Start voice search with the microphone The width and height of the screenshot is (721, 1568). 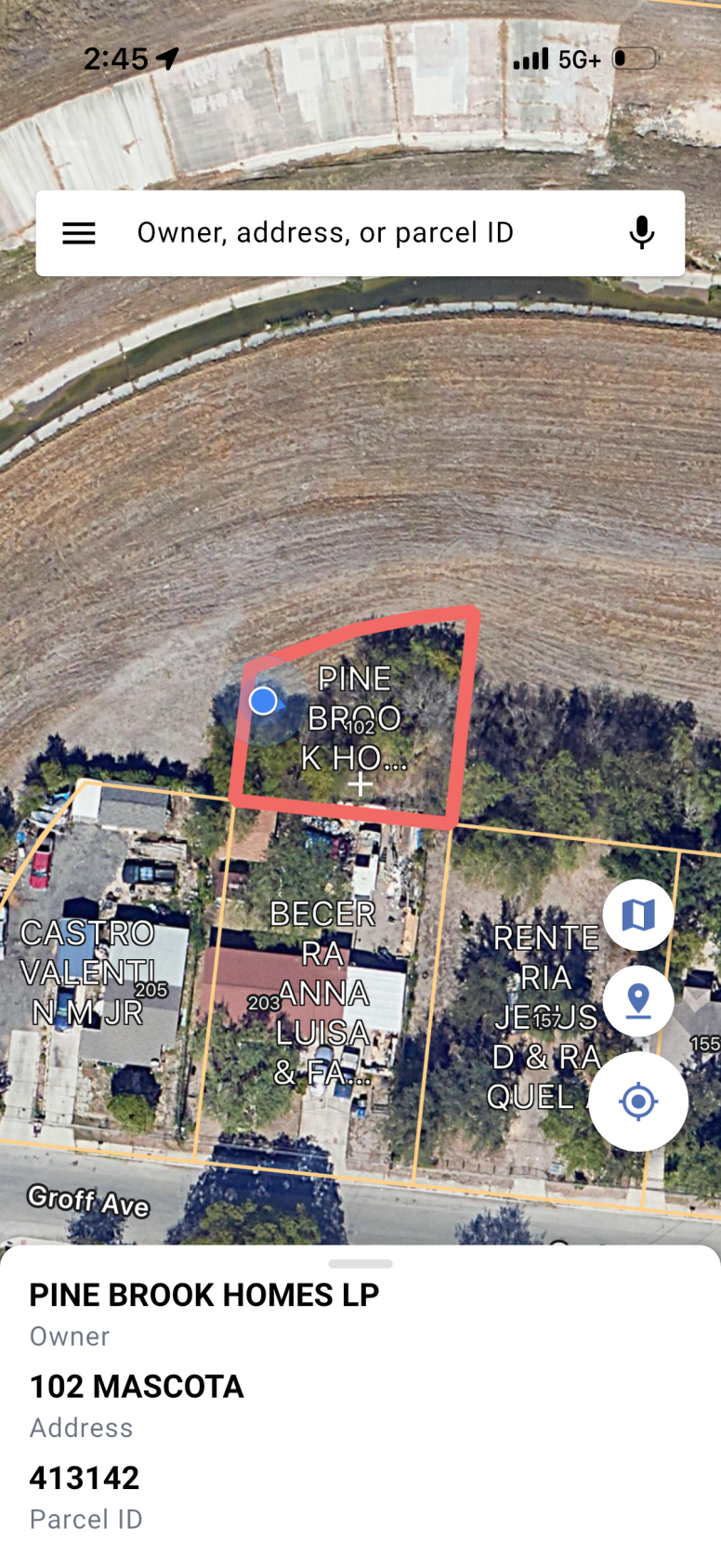(x=641, y=233)
